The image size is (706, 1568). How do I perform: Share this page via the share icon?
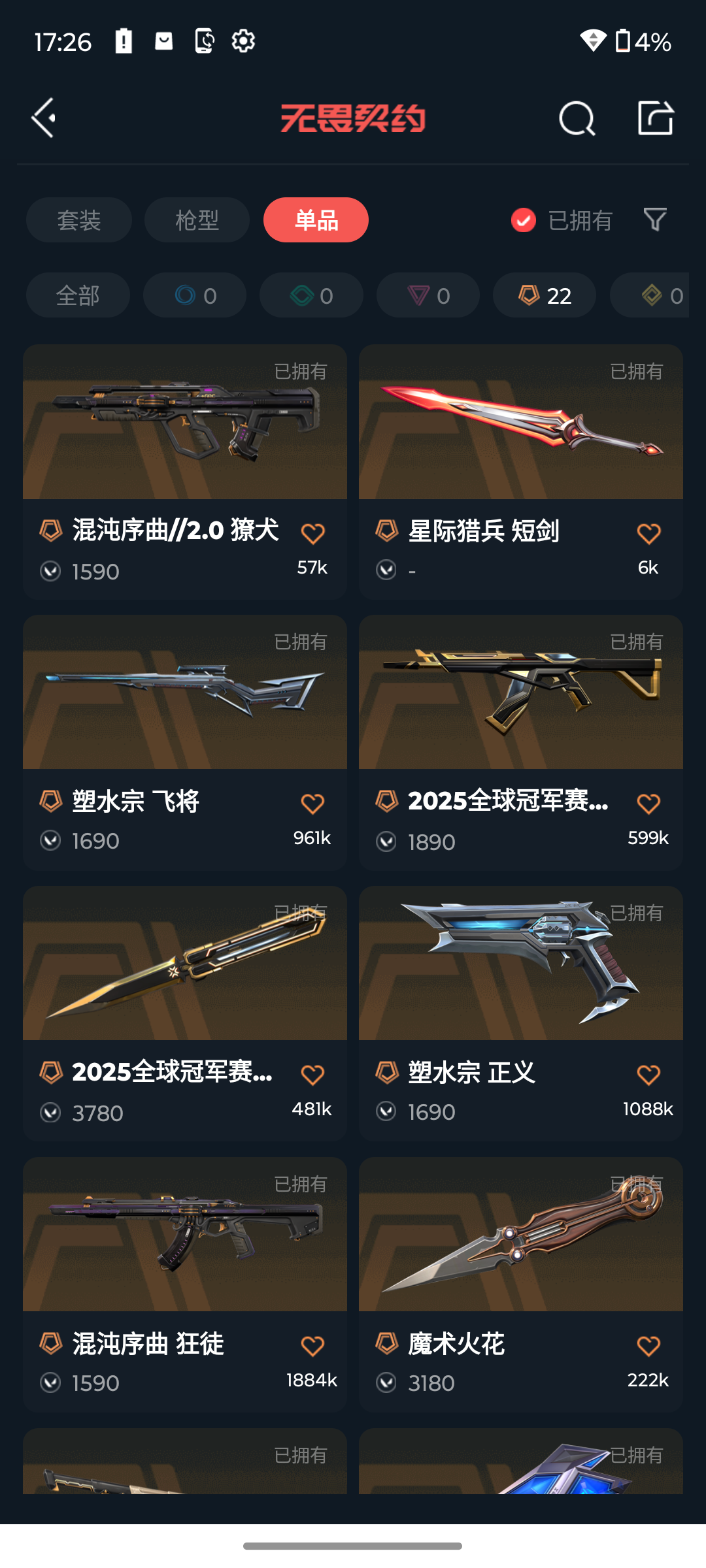tap(655, 118)
